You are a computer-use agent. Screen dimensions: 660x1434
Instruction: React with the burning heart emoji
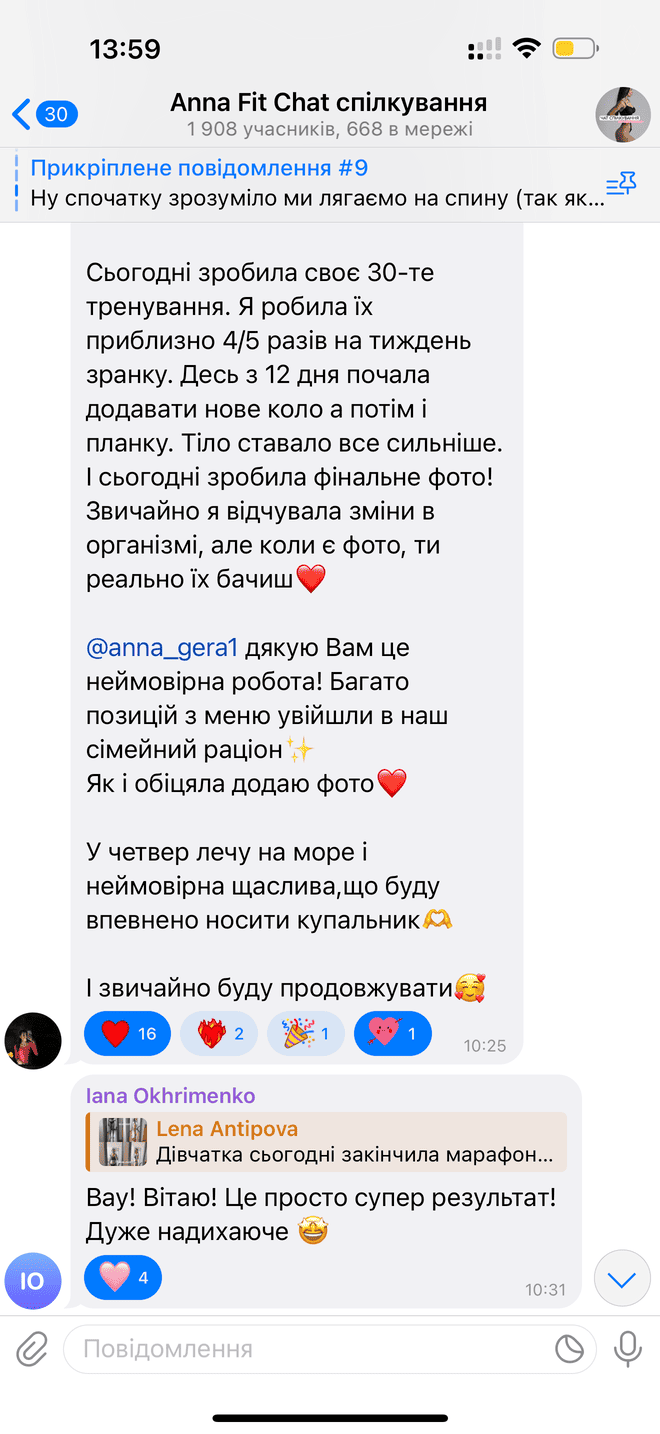(x=218, y=1034)
